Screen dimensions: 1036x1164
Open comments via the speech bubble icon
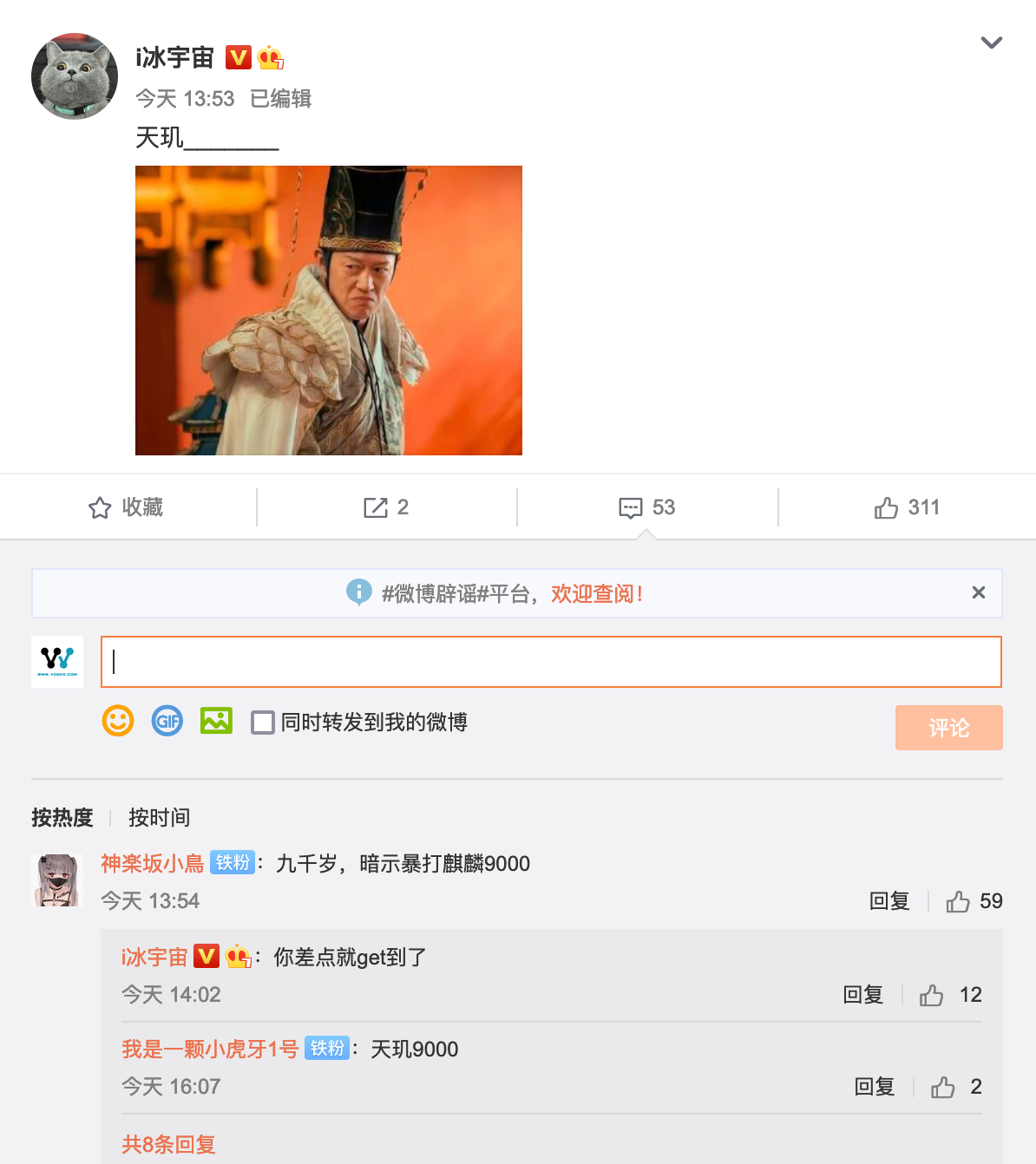tap(633, 507)
